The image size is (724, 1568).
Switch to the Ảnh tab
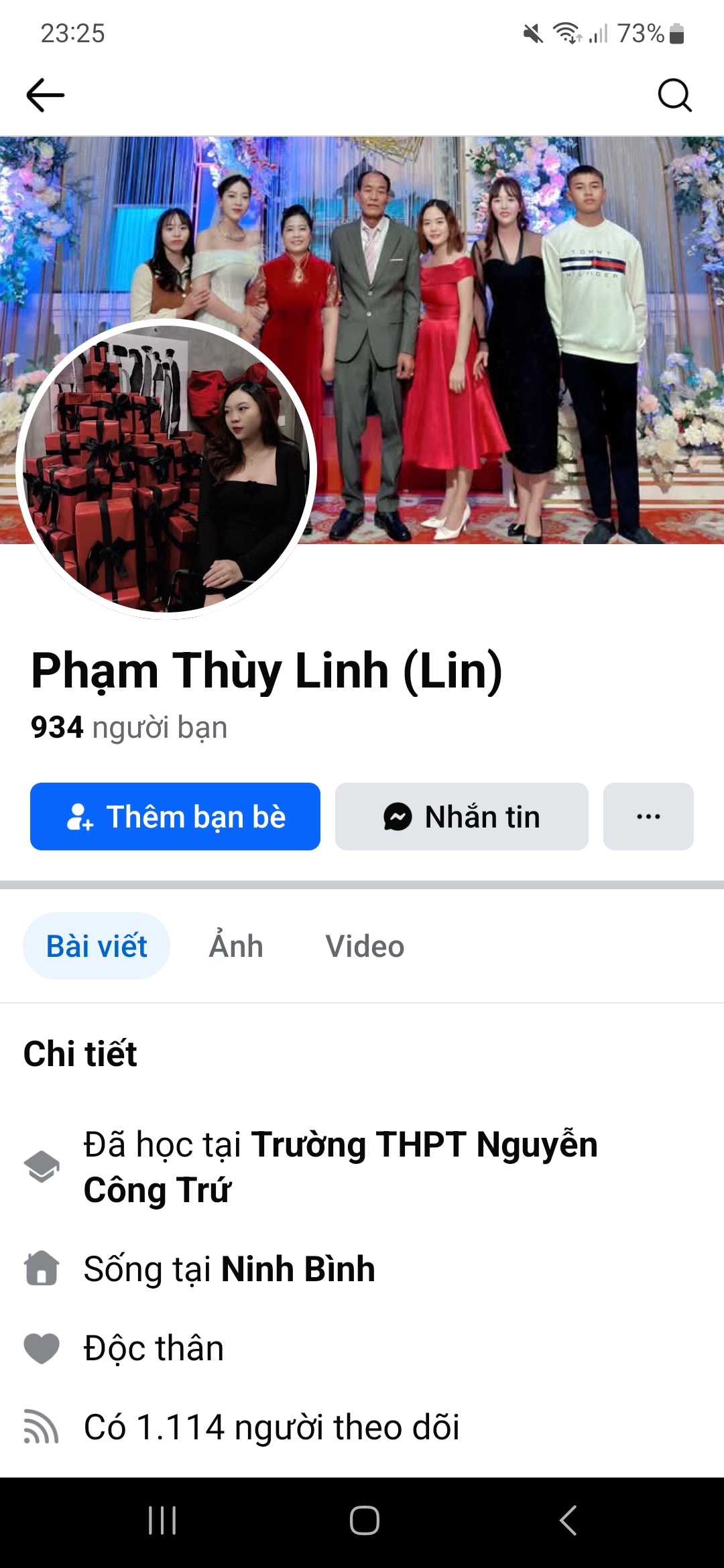[236, 946]
